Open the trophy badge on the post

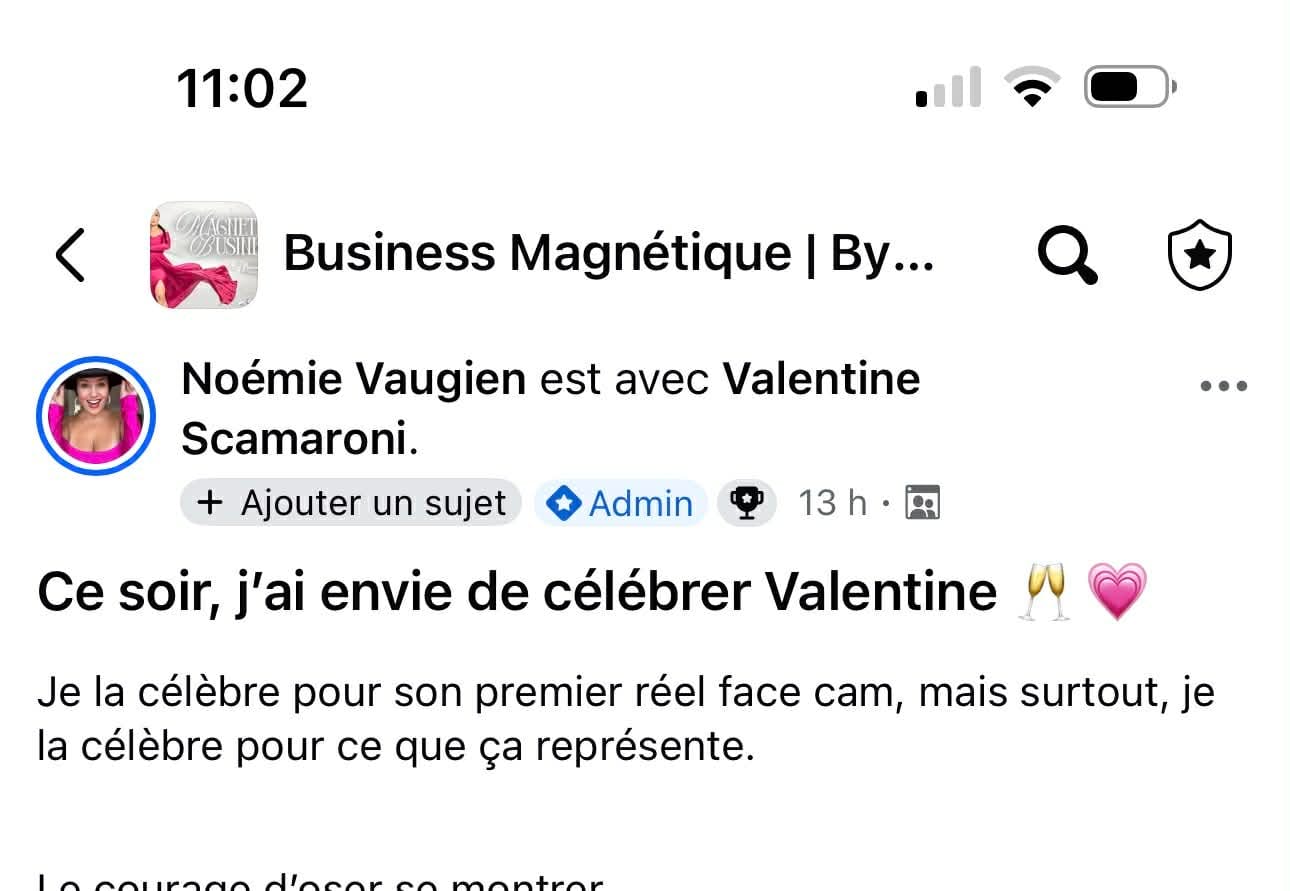(747, 503)
